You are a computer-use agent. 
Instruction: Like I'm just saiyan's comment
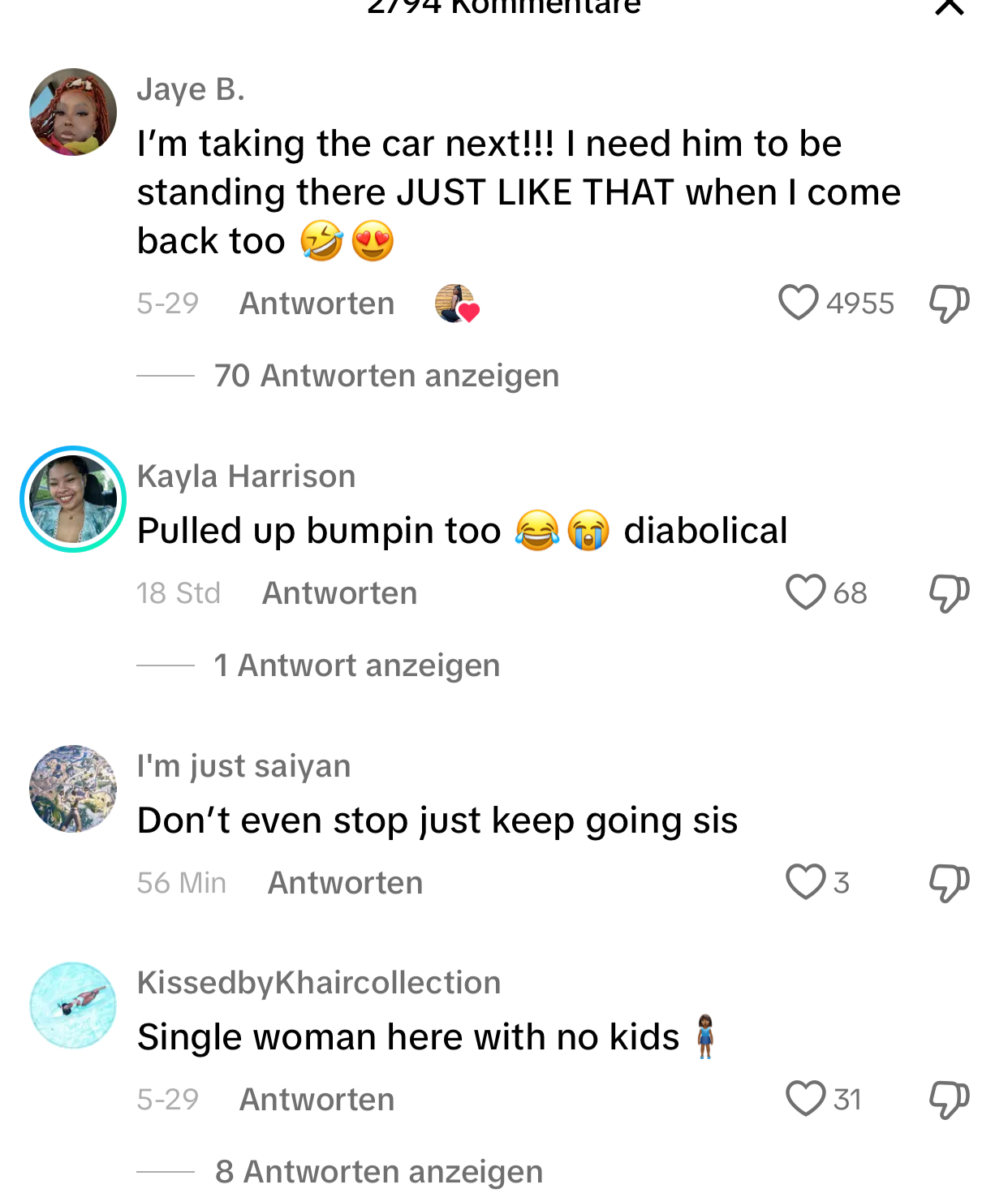(x=805, y=882)
